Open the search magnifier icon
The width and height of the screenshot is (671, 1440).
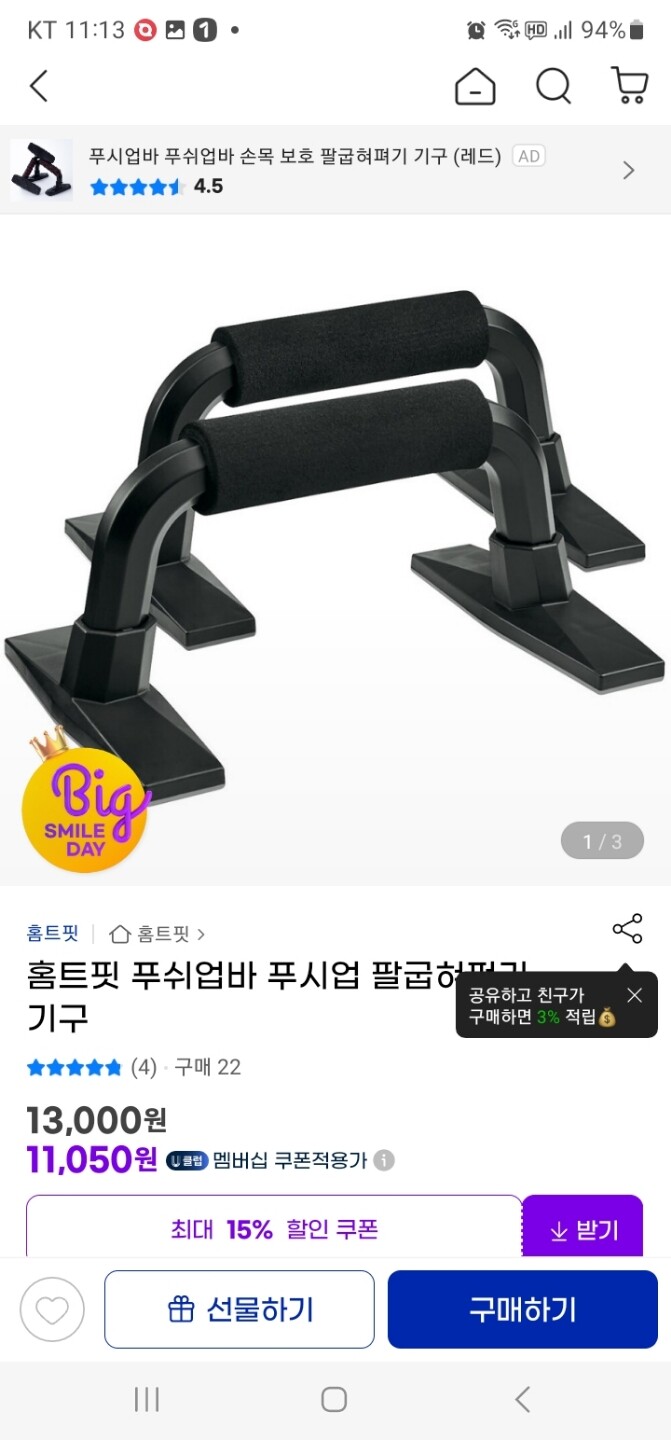(553, 86)
